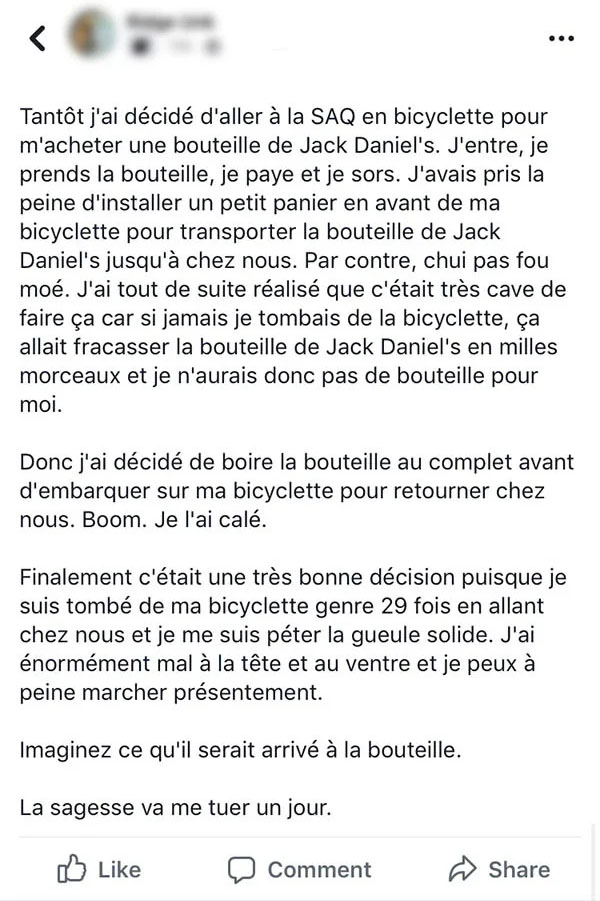Image resolution: width=600 pixels, height=901 pixels.
Task: Open the three-dot overflow menu
Action: [561, 38]
